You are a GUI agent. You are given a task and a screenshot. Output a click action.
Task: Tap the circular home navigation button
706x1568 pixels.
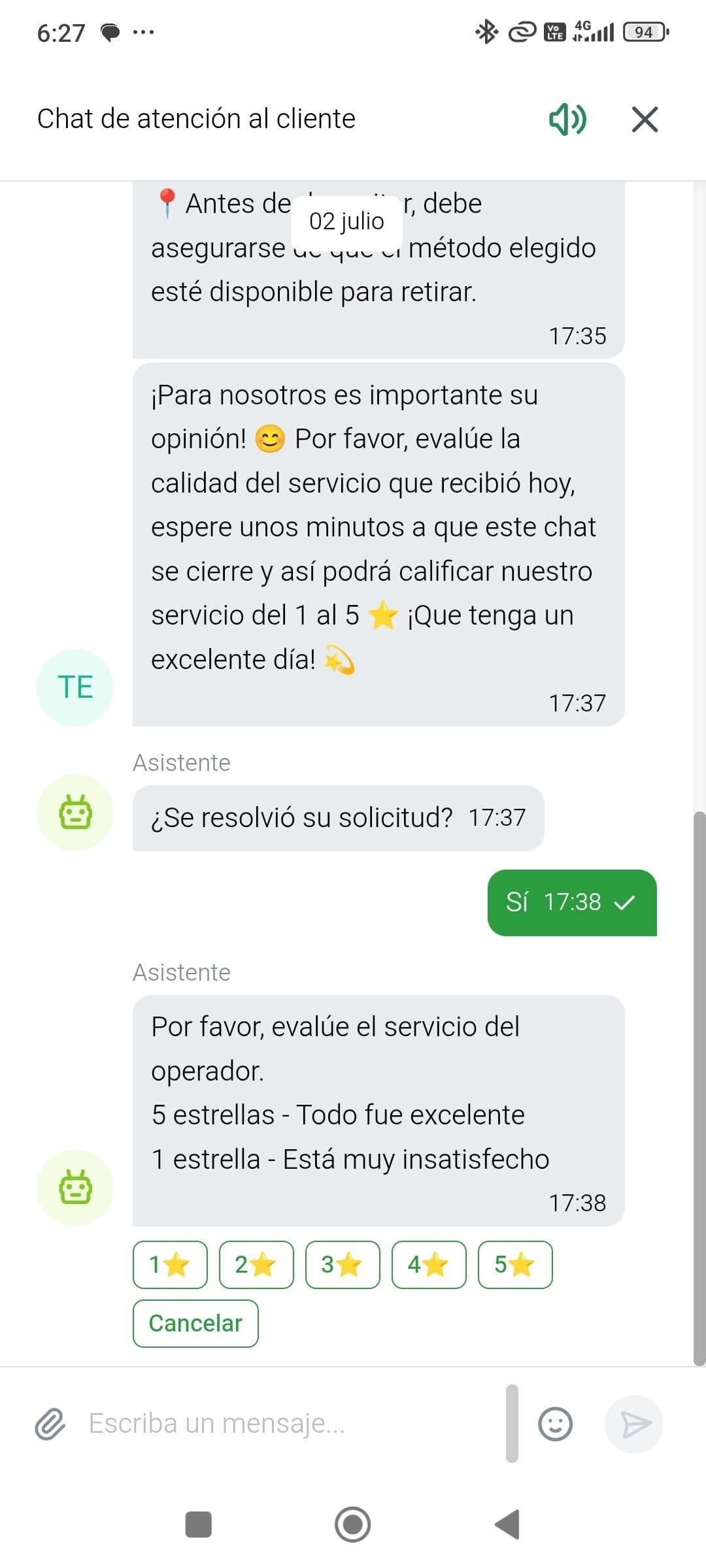point(352,1524)
